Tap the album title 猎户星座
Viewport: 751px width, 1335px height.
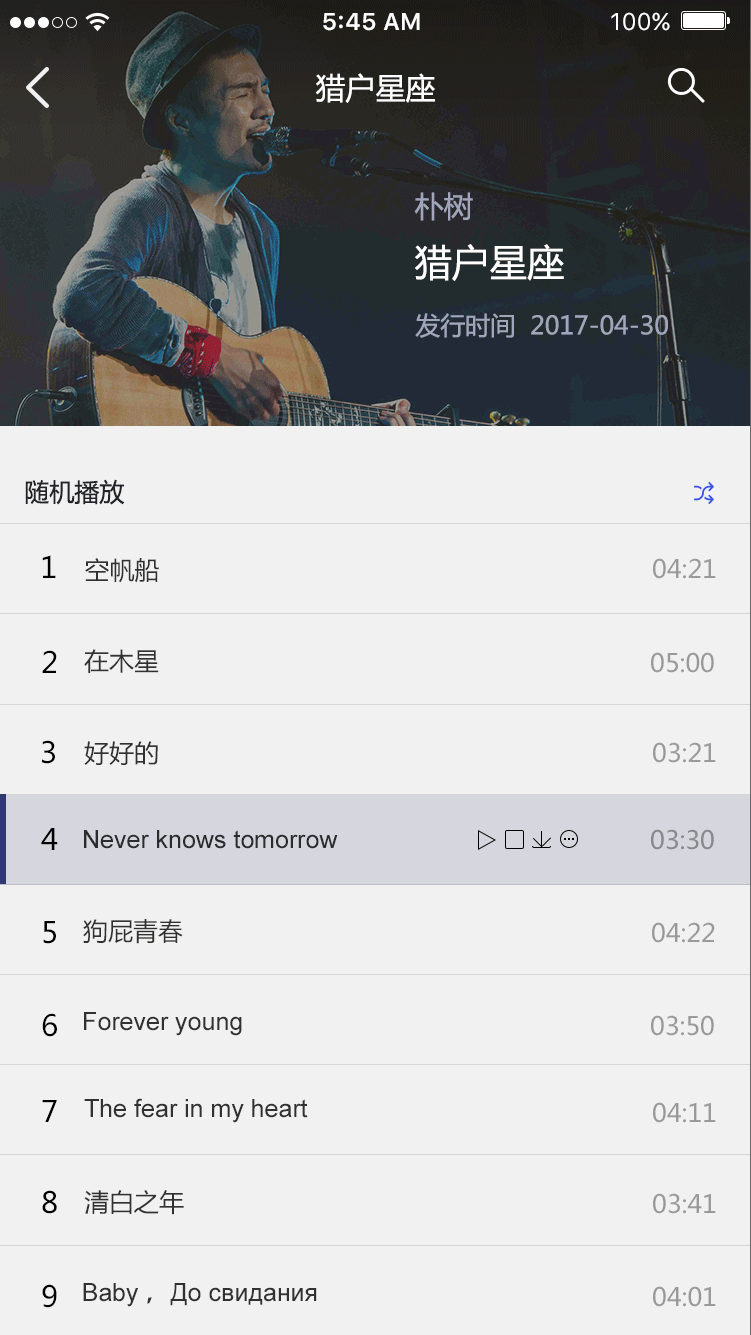(488, 264)
